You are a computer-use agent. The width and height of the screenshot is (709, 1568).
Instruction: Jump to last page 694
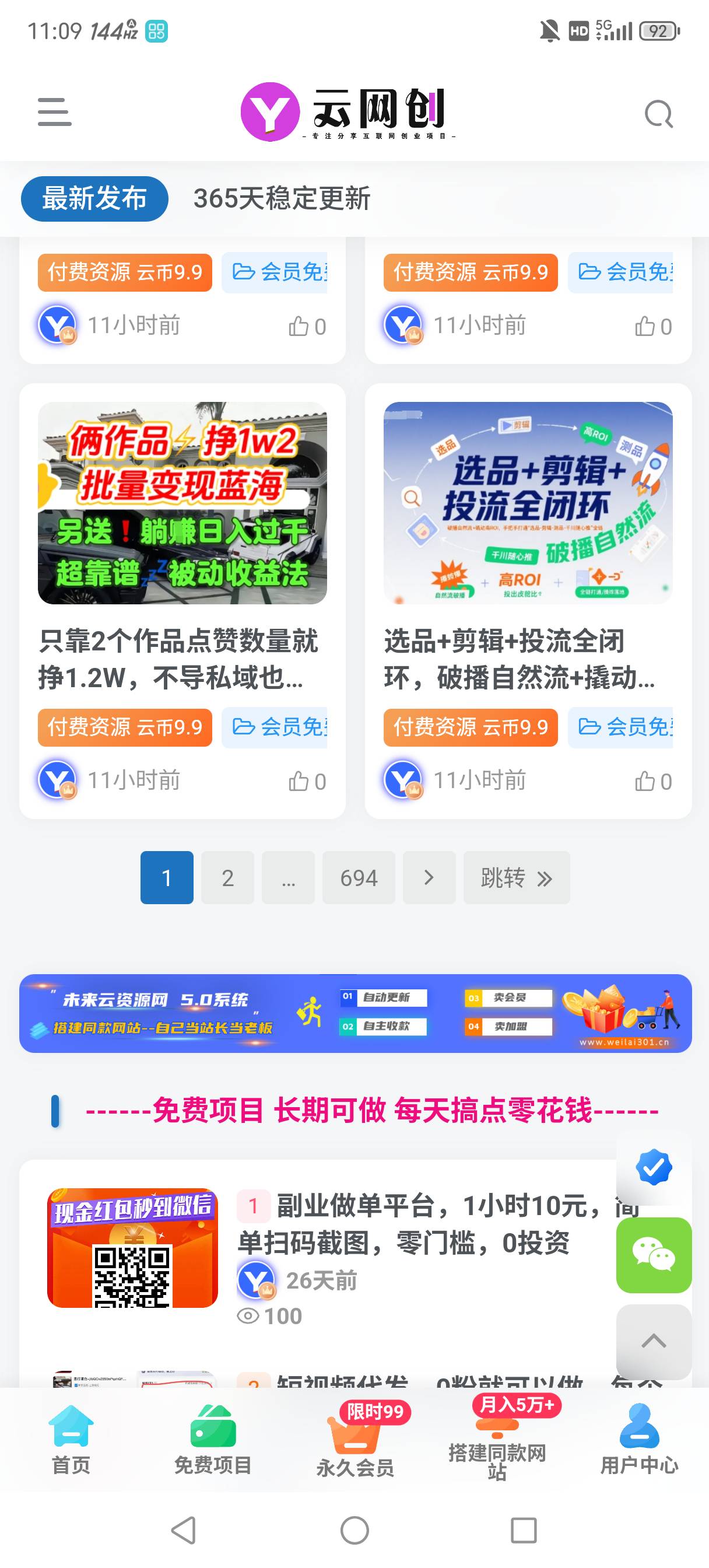click(x=359, y=878)
